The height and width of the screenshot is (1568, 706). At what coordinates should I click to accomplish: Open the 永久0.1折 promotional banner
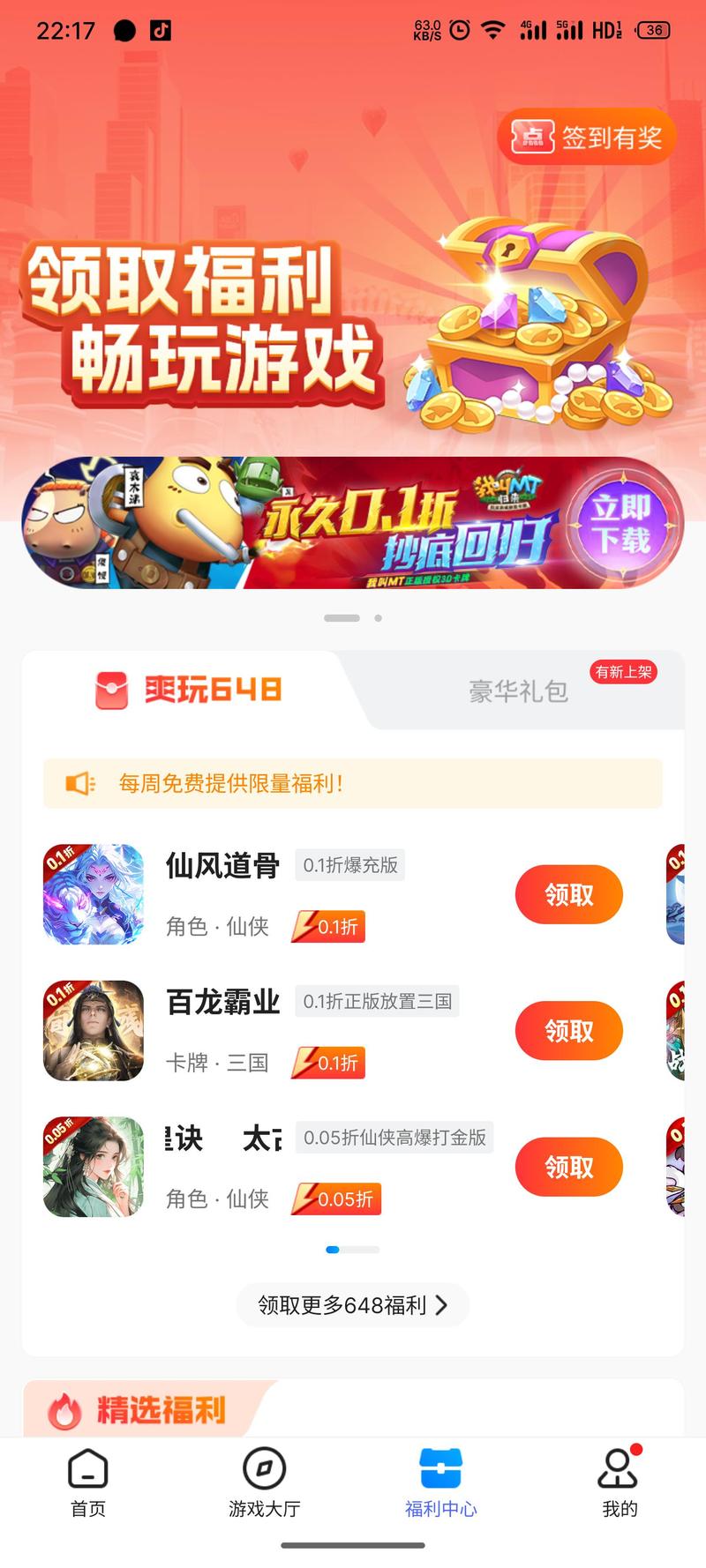pos(353,523)
